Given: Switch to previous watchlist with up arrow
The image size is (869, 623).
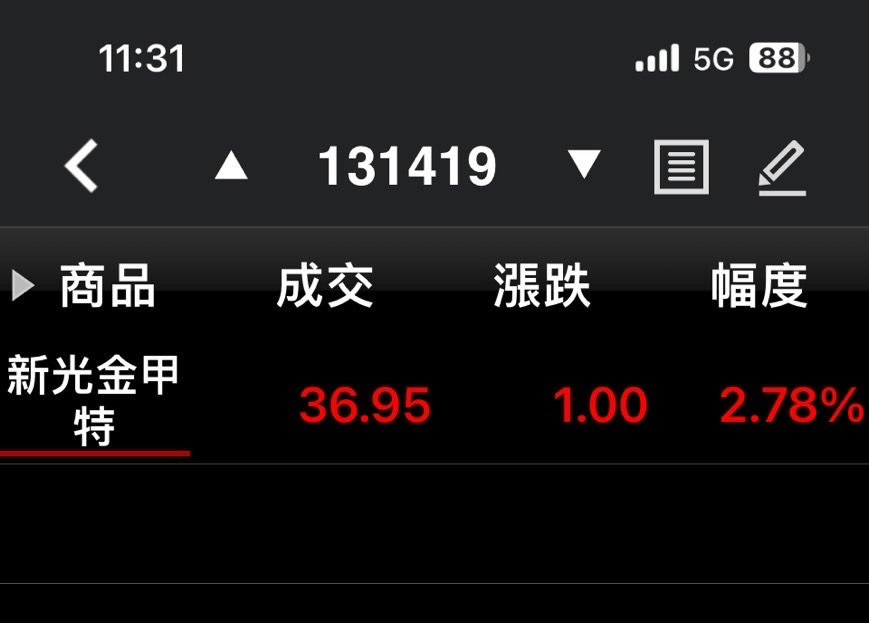Looking at the screenshot, I should point(231,166).
